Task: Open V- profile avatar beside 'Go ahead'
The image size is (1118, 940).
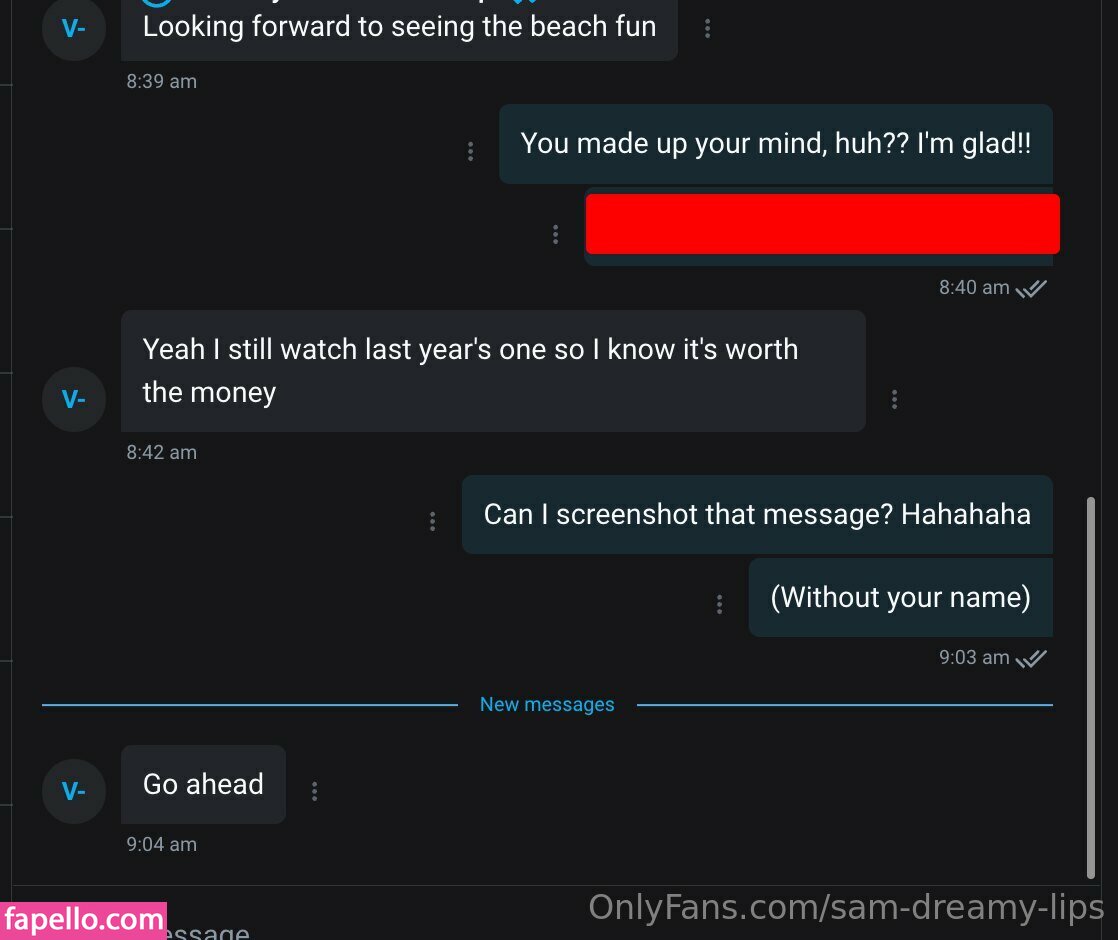Action: [x=74, y=791]
